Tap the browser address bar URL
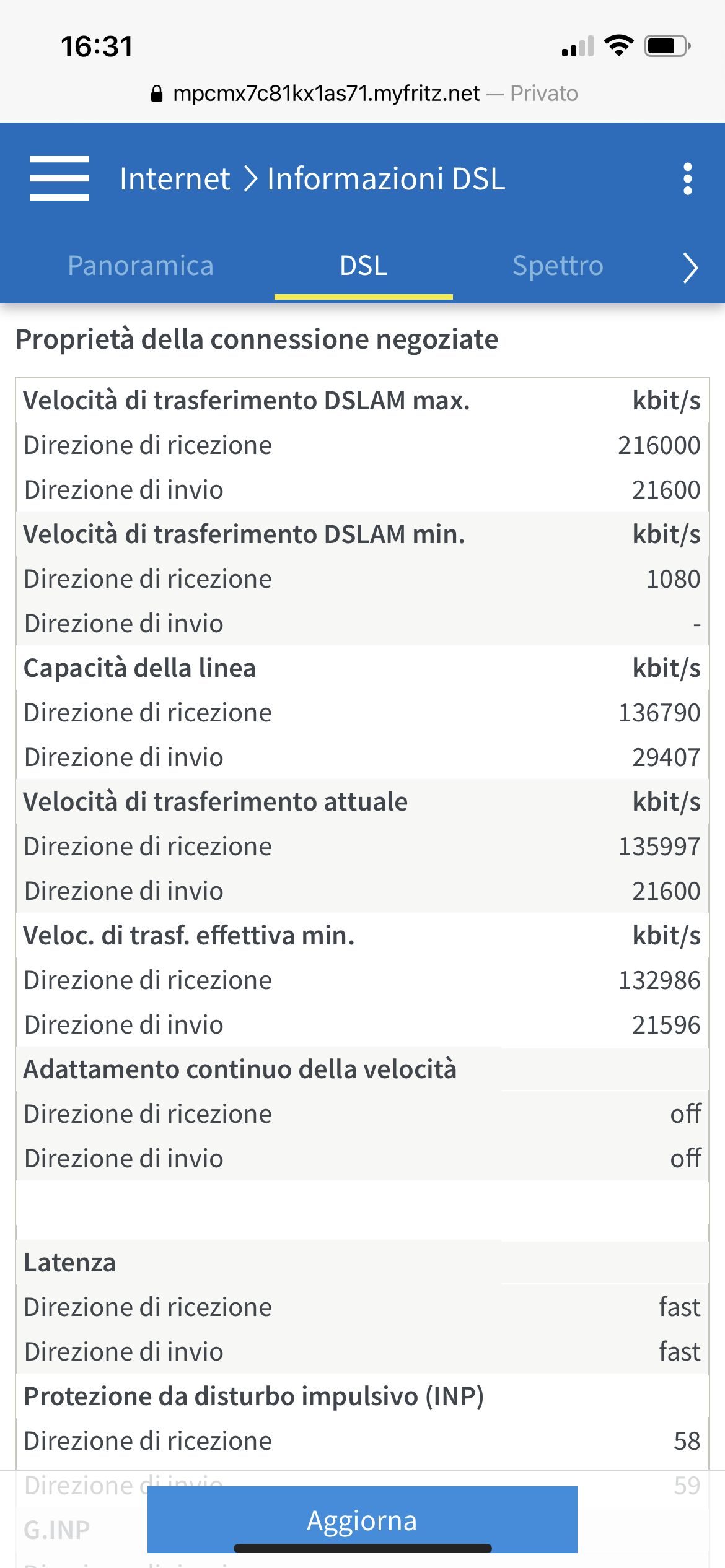 [326, 94]
